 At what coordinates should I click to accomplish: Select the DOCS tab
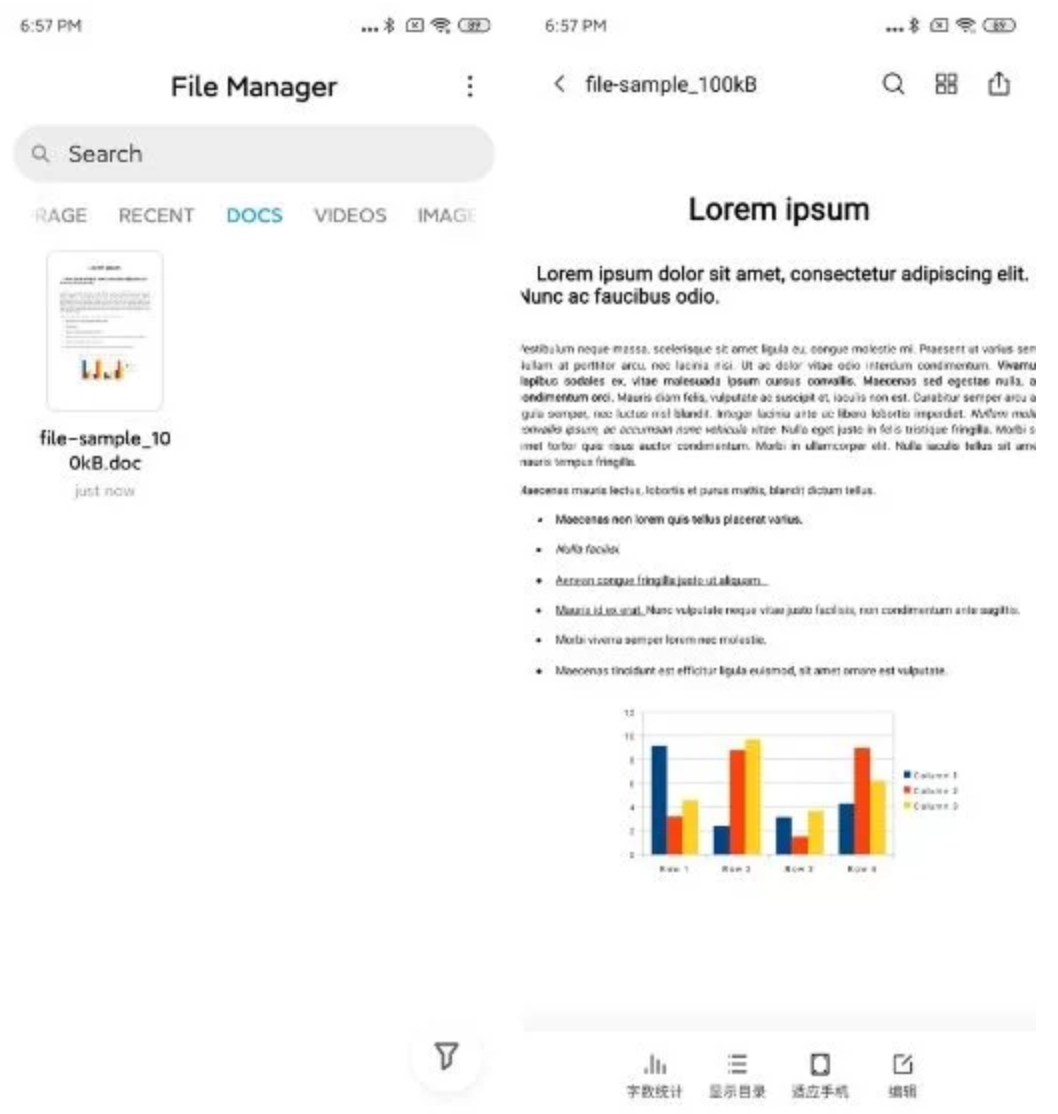pos(254,215)
